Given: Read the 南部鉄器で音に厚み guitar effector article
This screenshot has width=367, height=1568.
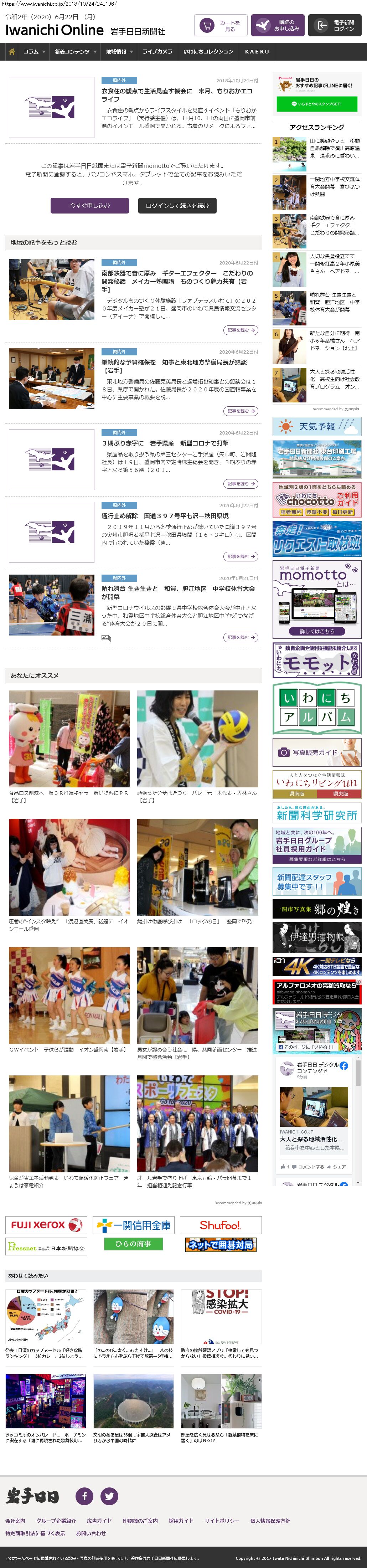Looking at the screenshot, I should pos(175,281).
